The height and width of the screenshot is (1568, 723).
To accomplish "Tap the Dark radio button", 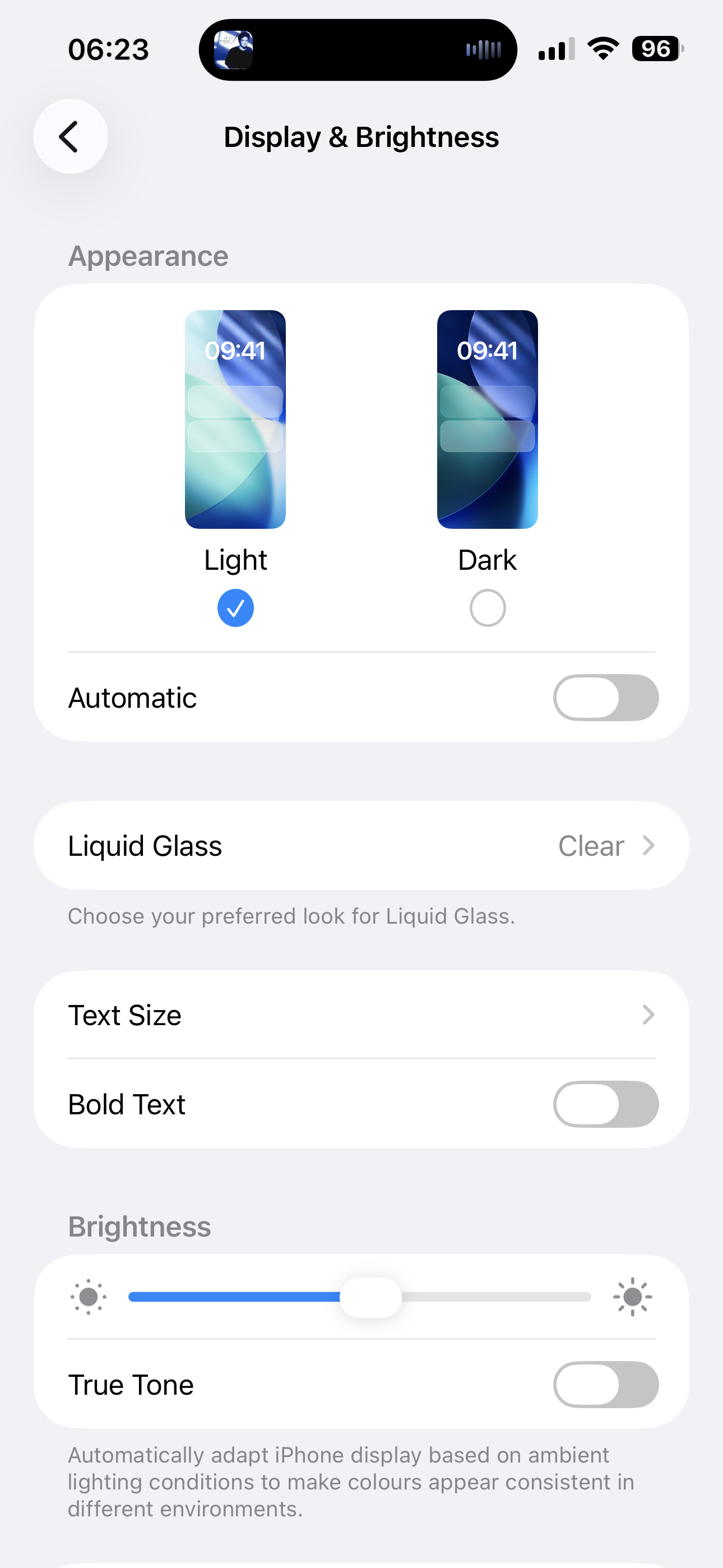I will 488,607.
